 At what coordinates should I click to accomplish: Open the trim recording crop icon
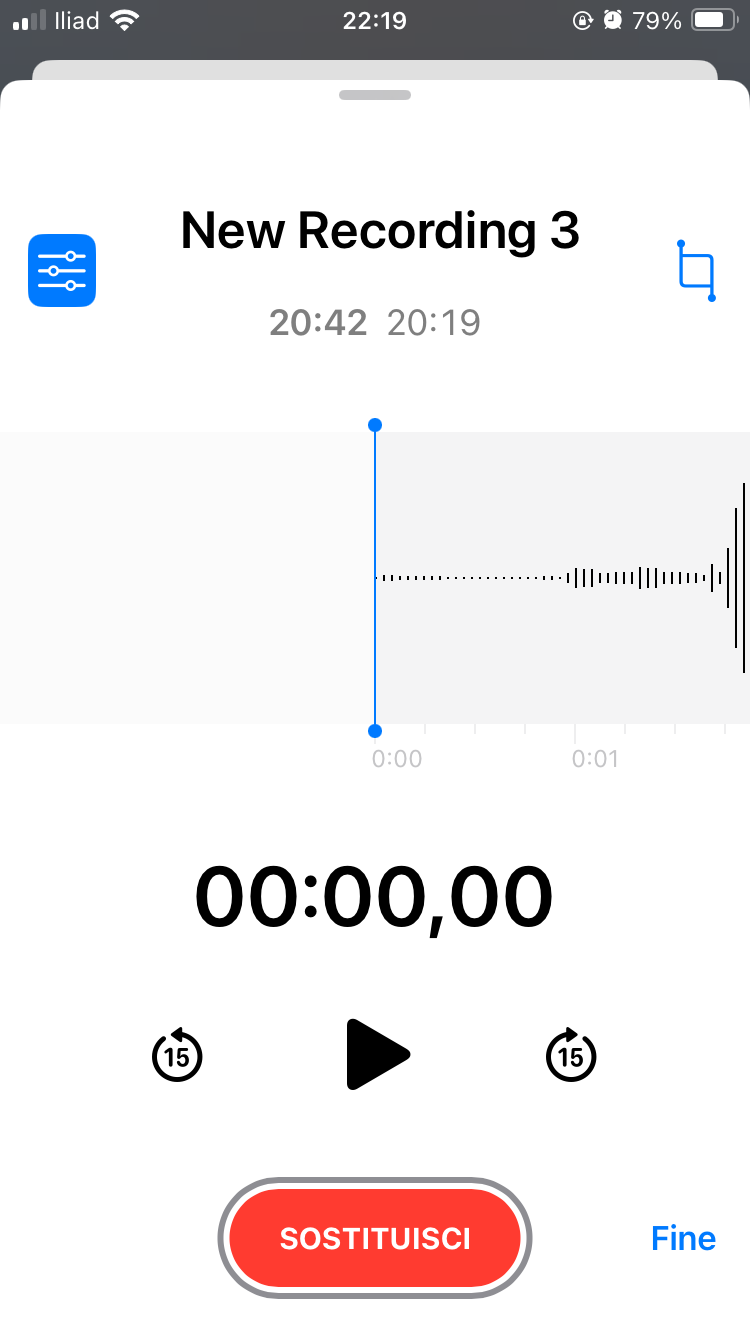click(696, 271)
